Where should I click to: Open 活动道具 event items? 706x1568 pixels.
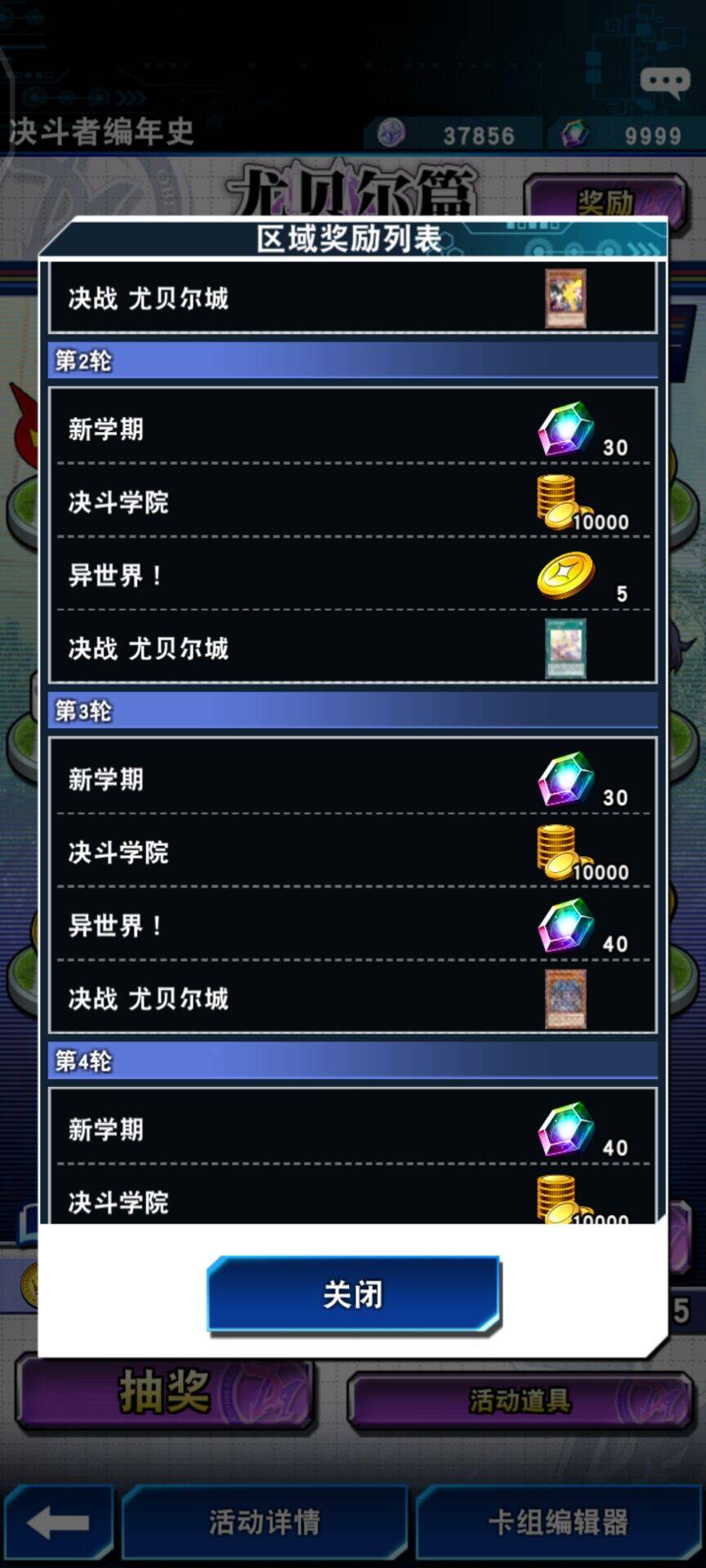coord(520,1401)
